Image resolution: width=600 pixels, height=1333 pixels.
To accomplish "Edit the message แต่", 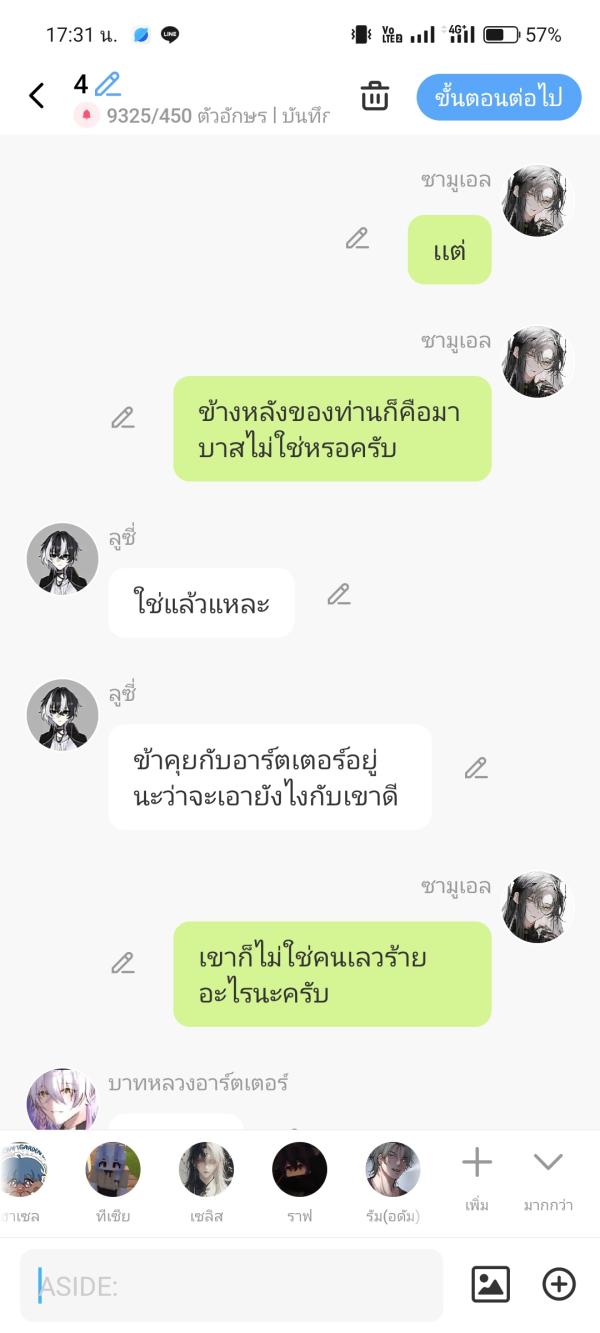I will click(x=357, y=238).
